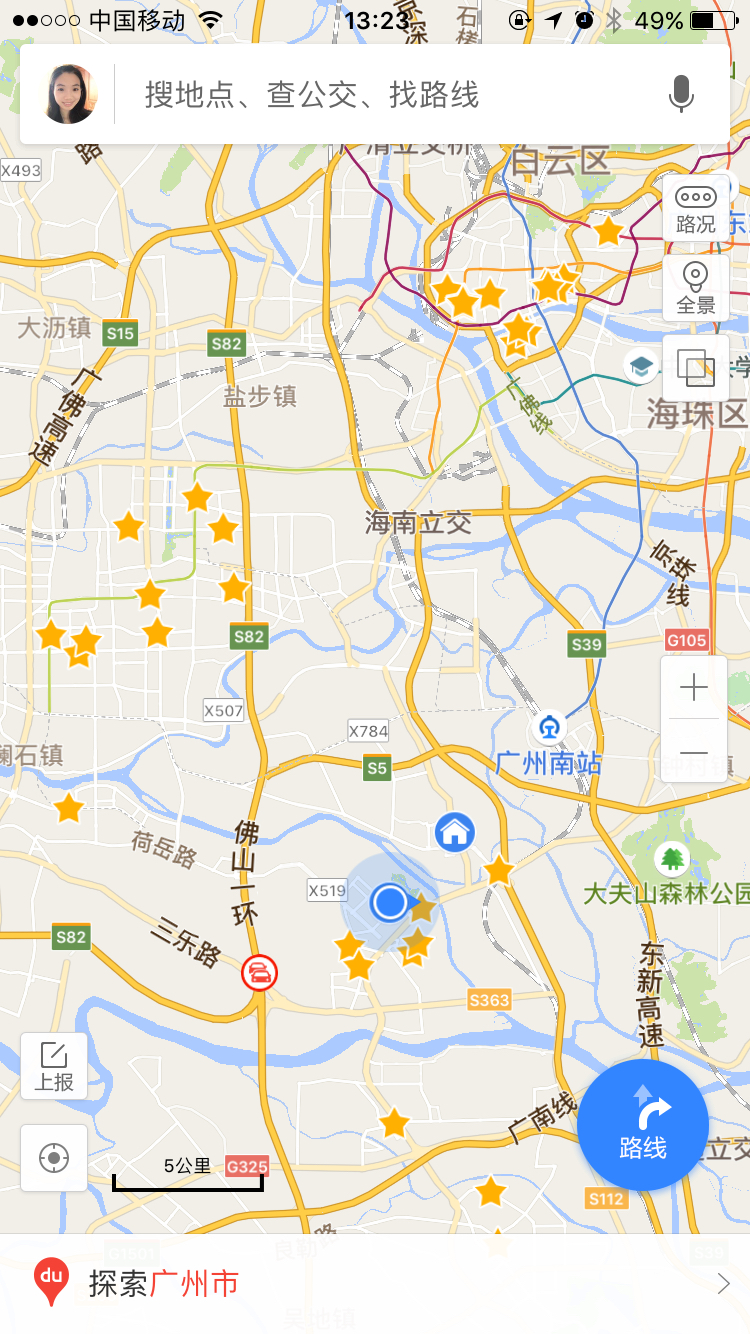
Task: Report an issue via 上报
Action: (x=54, y=1066)
